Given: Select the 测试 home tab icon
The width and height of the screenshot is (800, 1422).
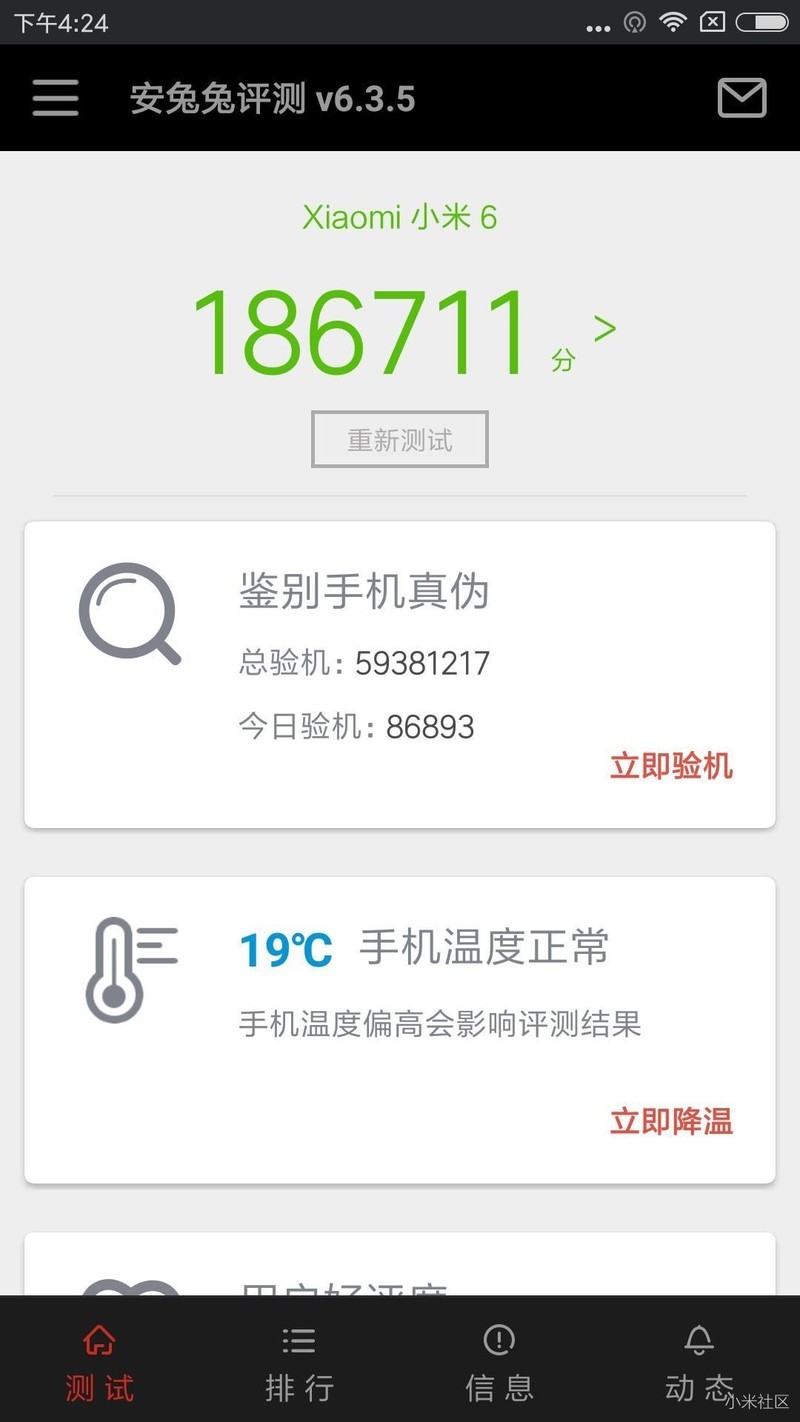Looking at the screenshot, I should [99, 1340].
